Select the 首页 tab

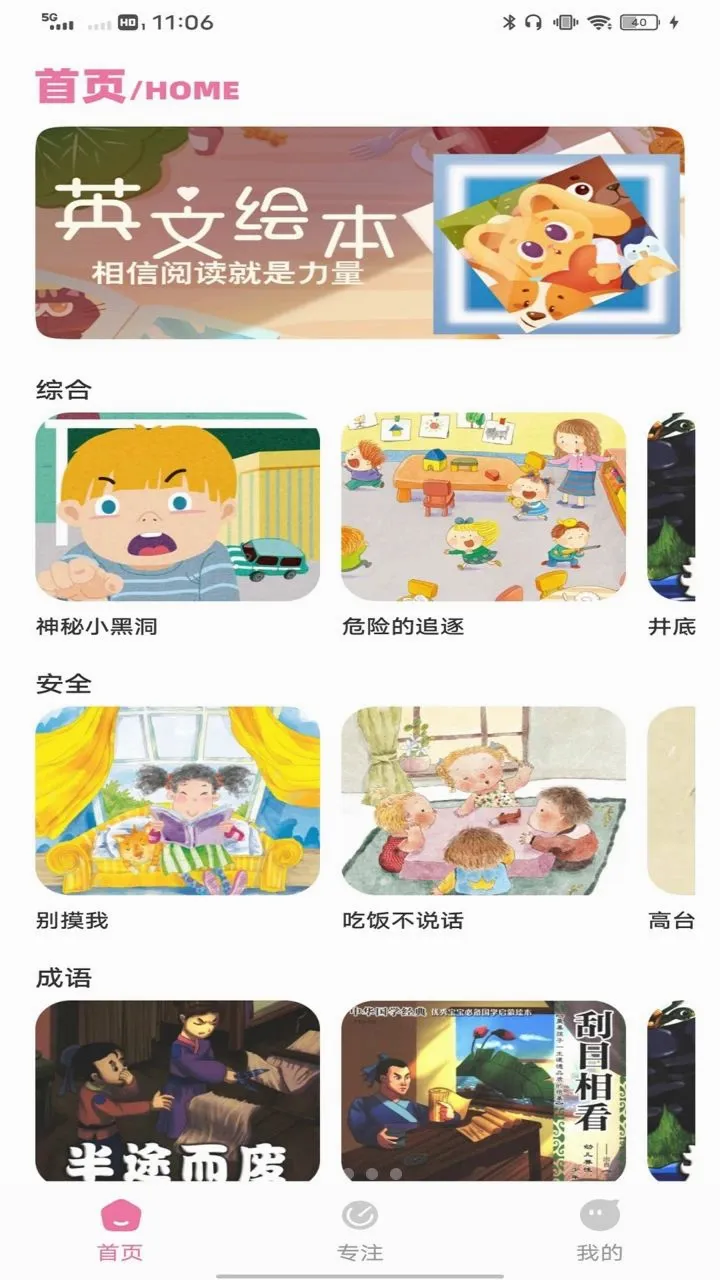(x=120, y=1231)
